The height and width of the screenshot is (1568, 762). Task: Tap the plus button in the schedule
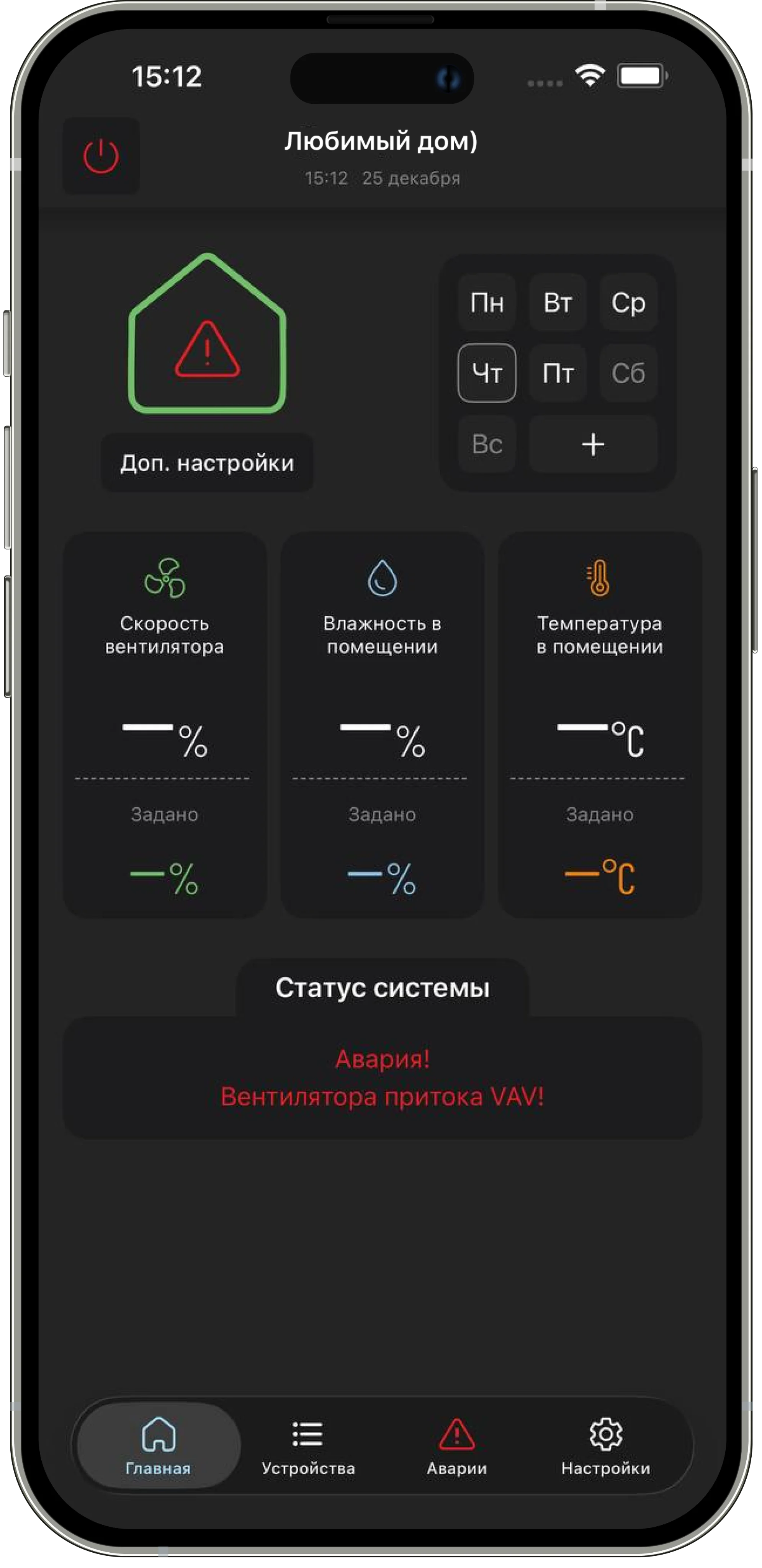point(593,444)
